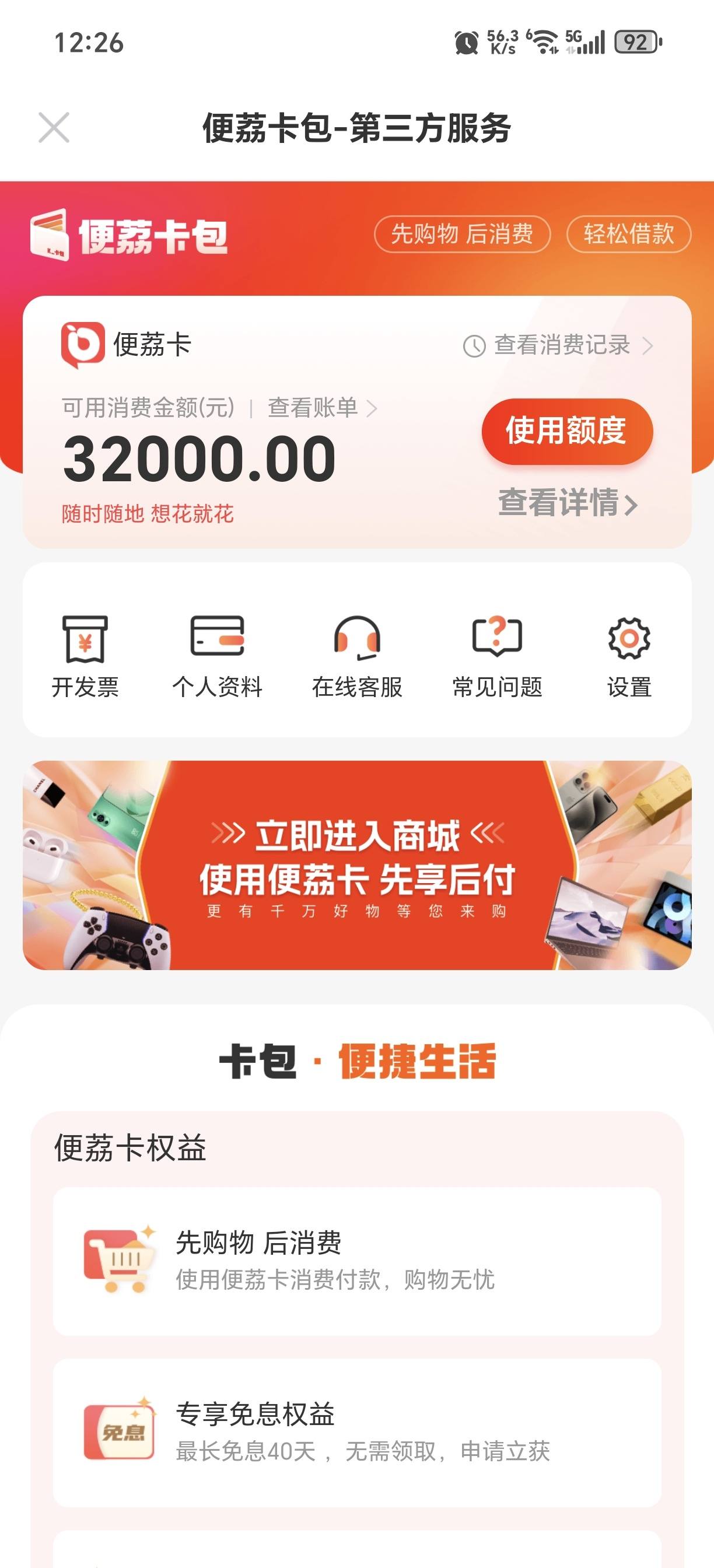This screenshot has width=714, height=1568.
Task: Contact 在线客服 online support
Action: pyautogui.click(x=356, y=656)
